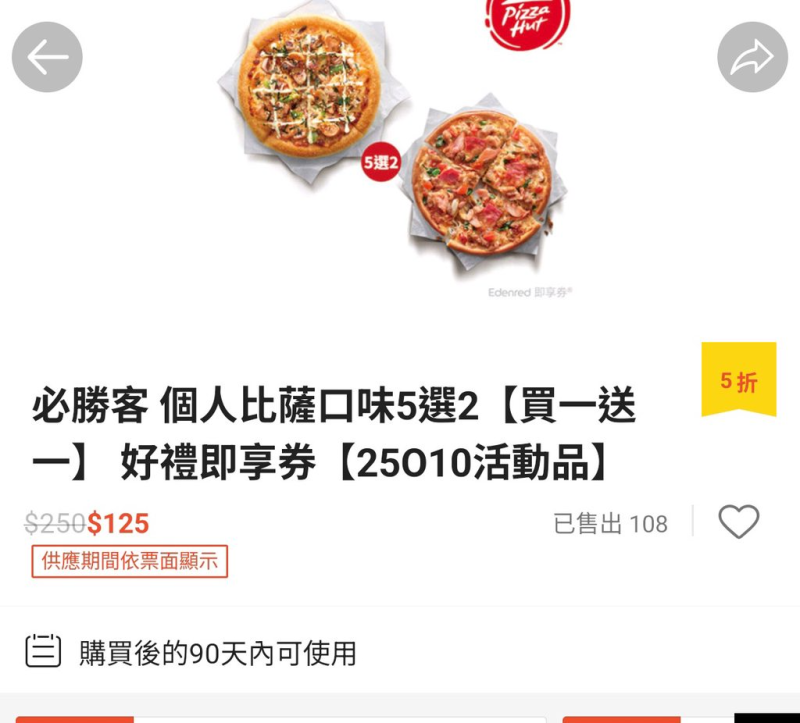Share this Pizza Hut voucher
This screenshot has height=723, width=800.
(752, 58)
